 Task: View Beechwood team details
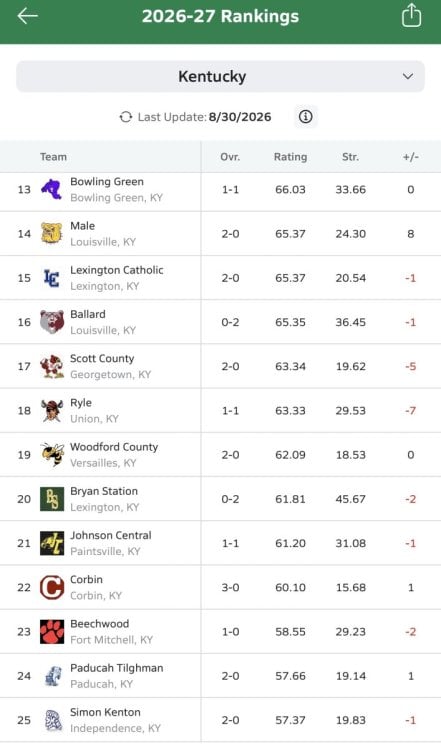220,632
